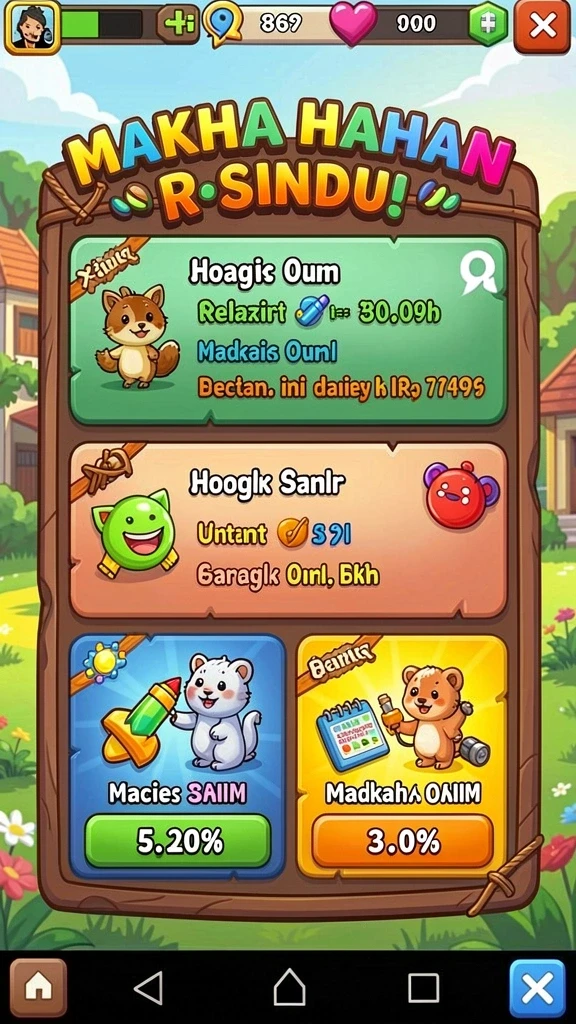Viewport: 576px width, 1024px height.
Task: Tap the orange 3.0% button
Action: point(402,841)
